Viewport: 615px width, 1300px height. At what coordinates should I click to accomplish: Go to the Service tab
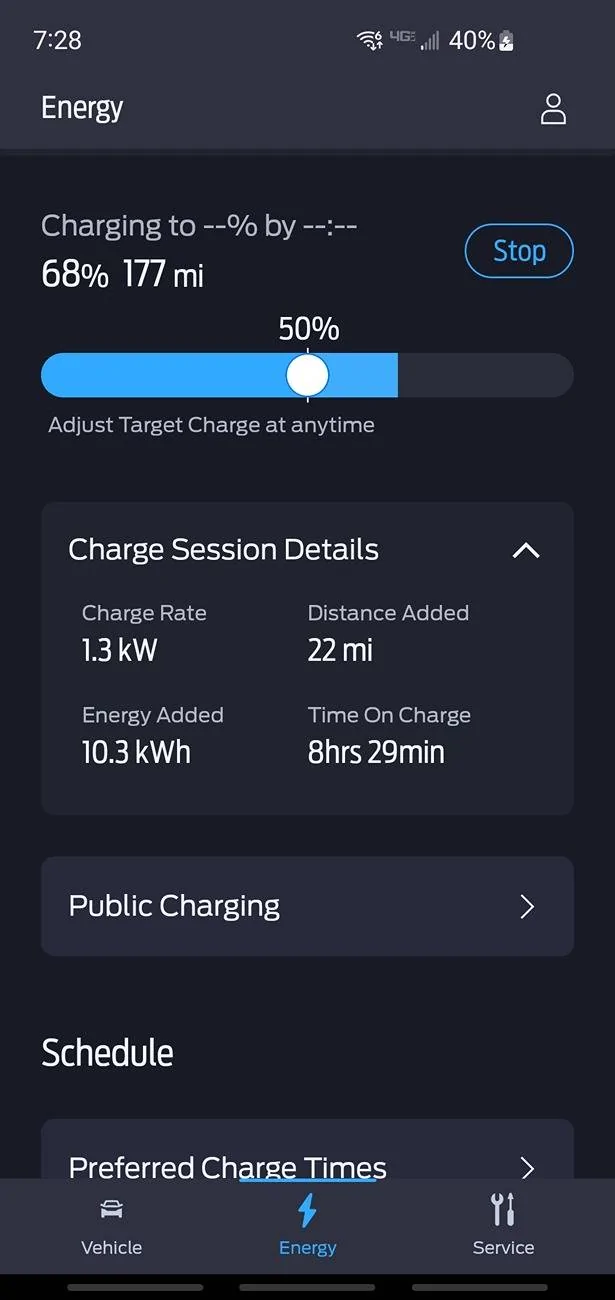pos(503,1226)
